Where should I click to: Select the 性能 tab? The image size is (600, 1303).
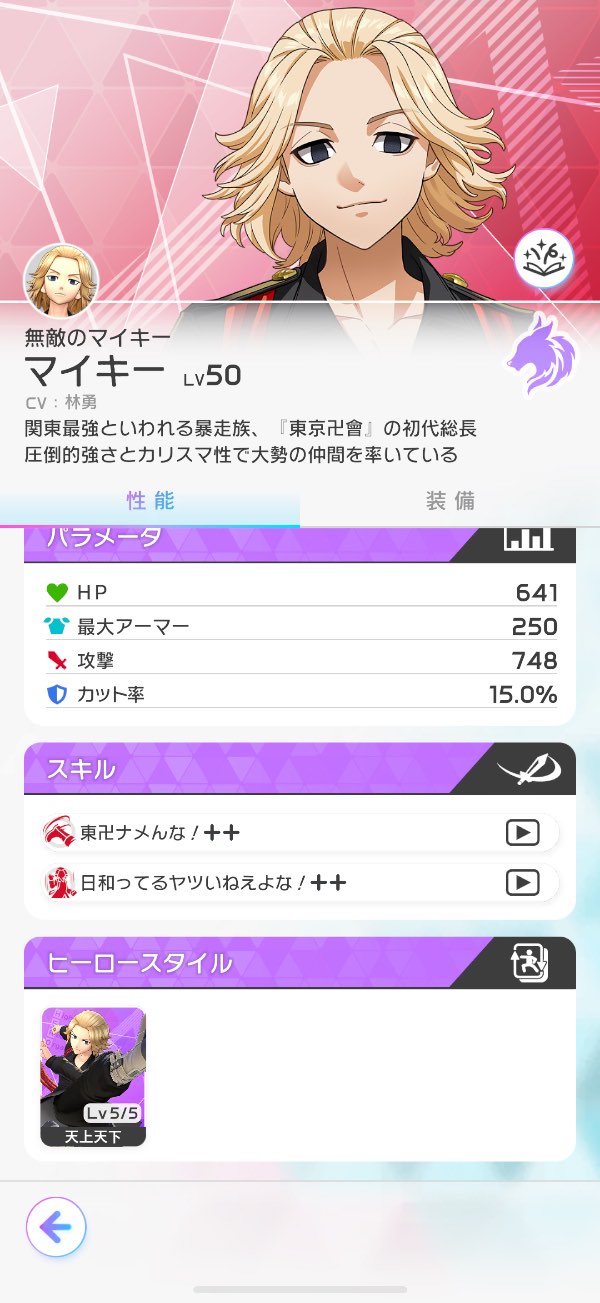(x=150, y=501)
